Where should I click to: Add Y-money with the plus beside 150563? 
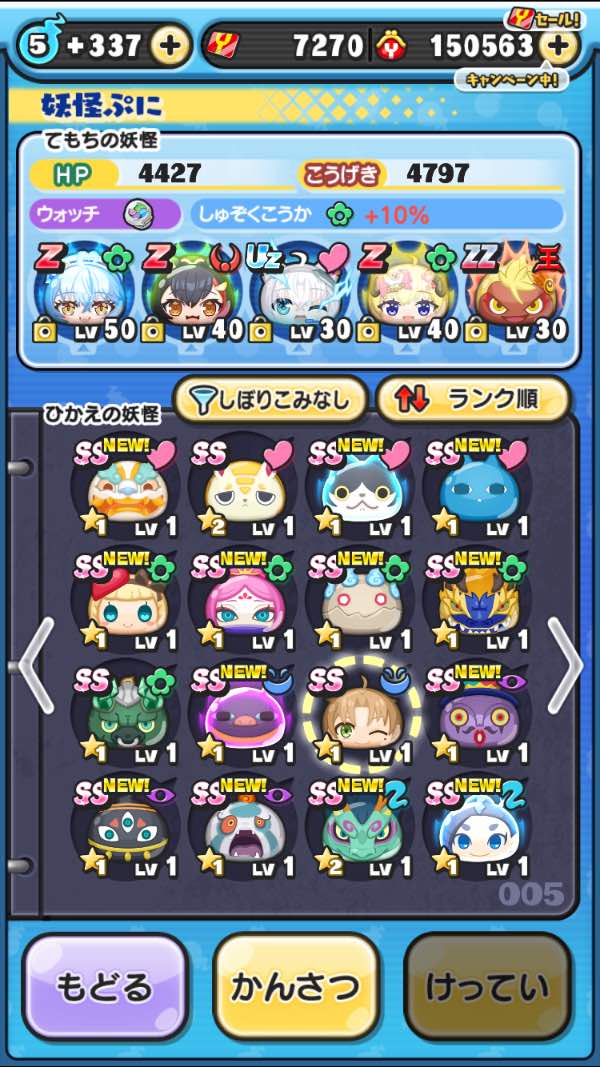pos(558,45)
